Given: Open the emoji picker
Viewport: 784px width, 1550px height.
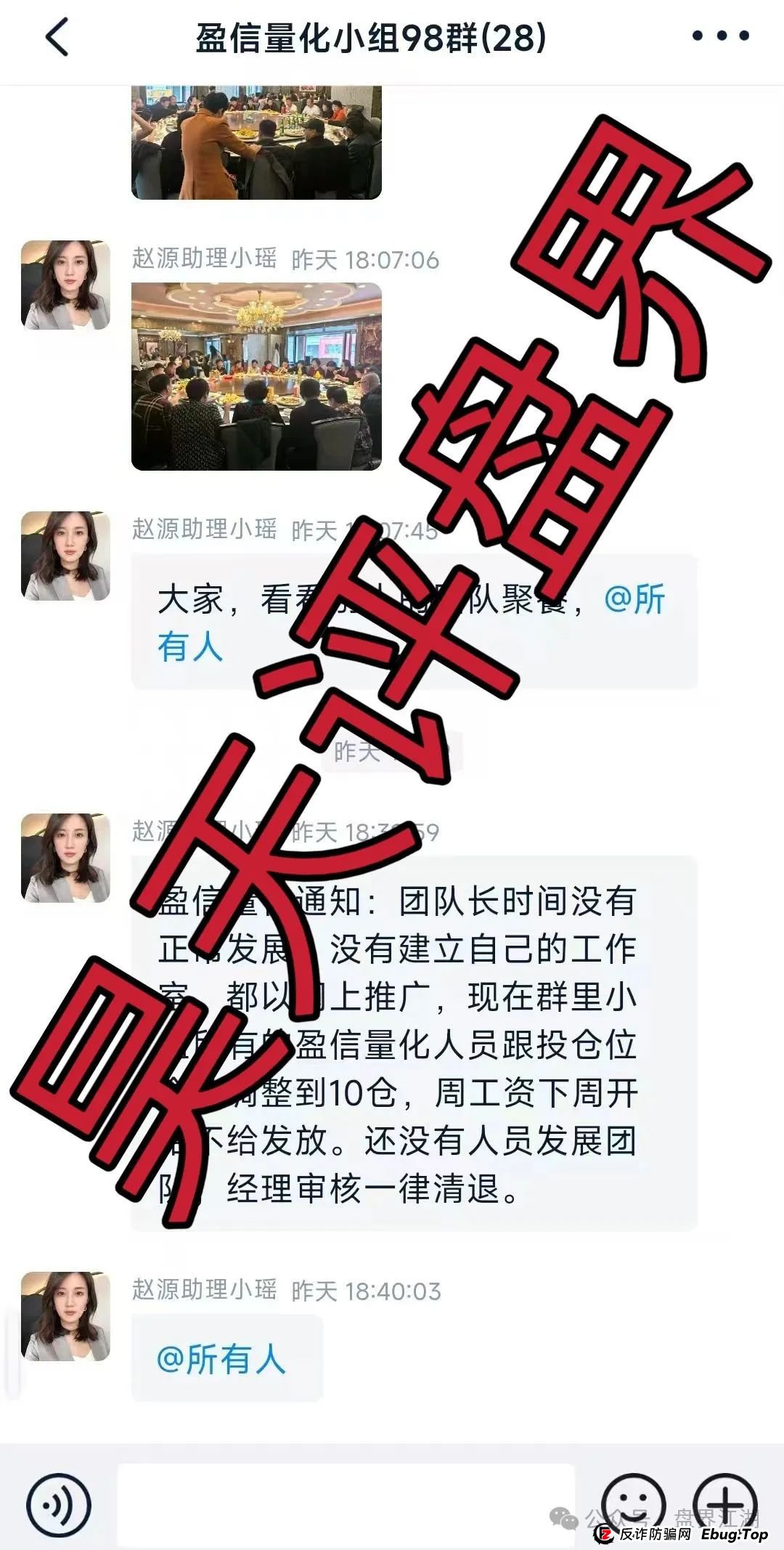Looking at the screenshot, I should coord(633,1501).
